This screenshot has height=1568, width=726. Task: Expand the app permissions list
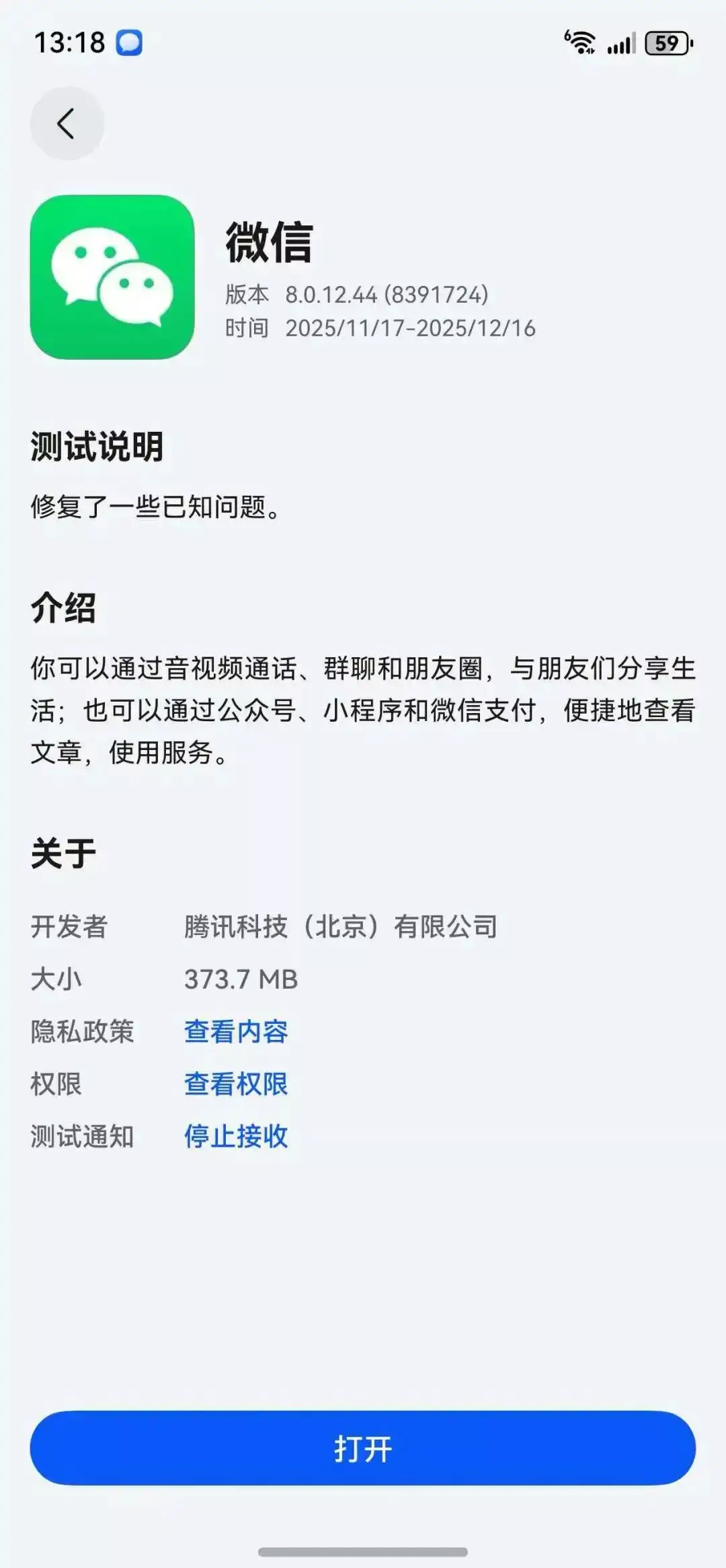click(235, 1082)
